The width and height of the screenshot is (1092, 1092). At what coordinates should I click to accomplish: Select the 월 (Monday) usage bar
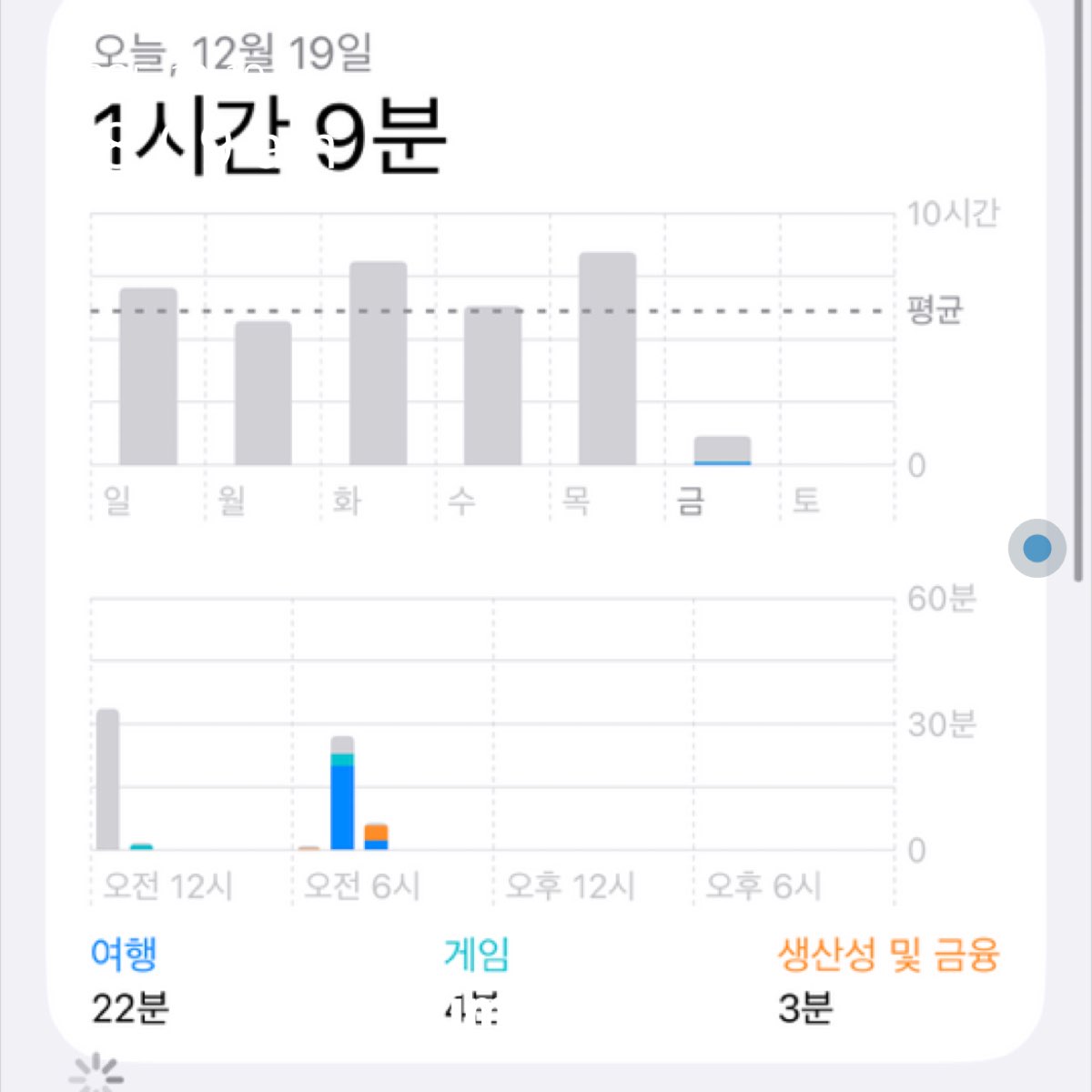click(263, 393)
